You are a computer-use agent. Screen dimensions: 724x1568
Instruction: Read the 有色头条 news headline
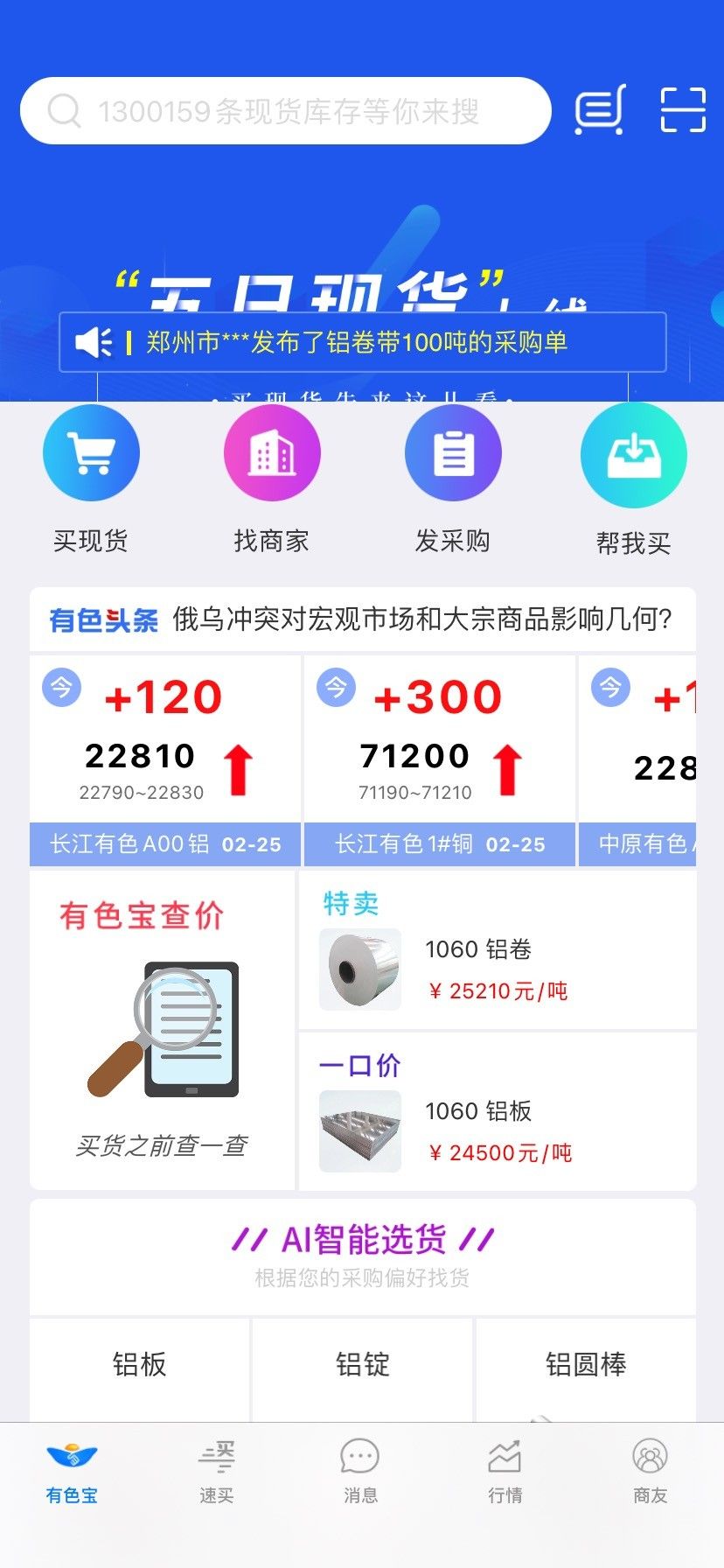tap(421, 619)
